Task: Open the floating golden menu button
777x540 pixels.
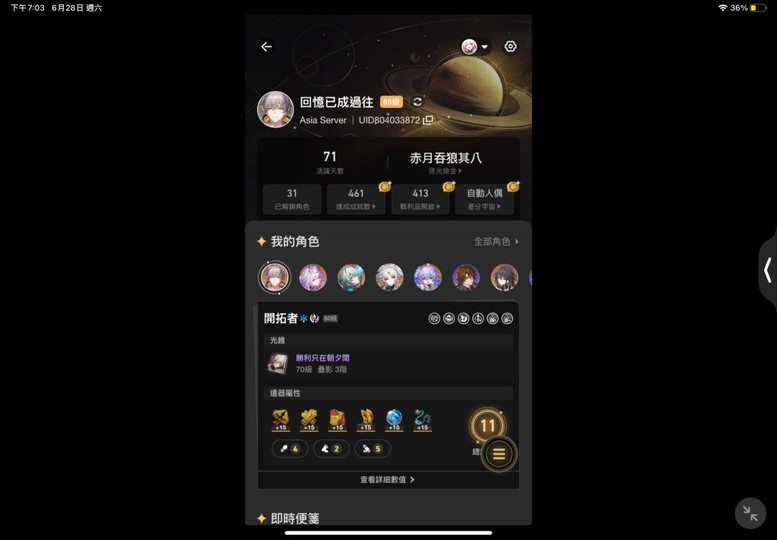Action: (x=499, y=454)
